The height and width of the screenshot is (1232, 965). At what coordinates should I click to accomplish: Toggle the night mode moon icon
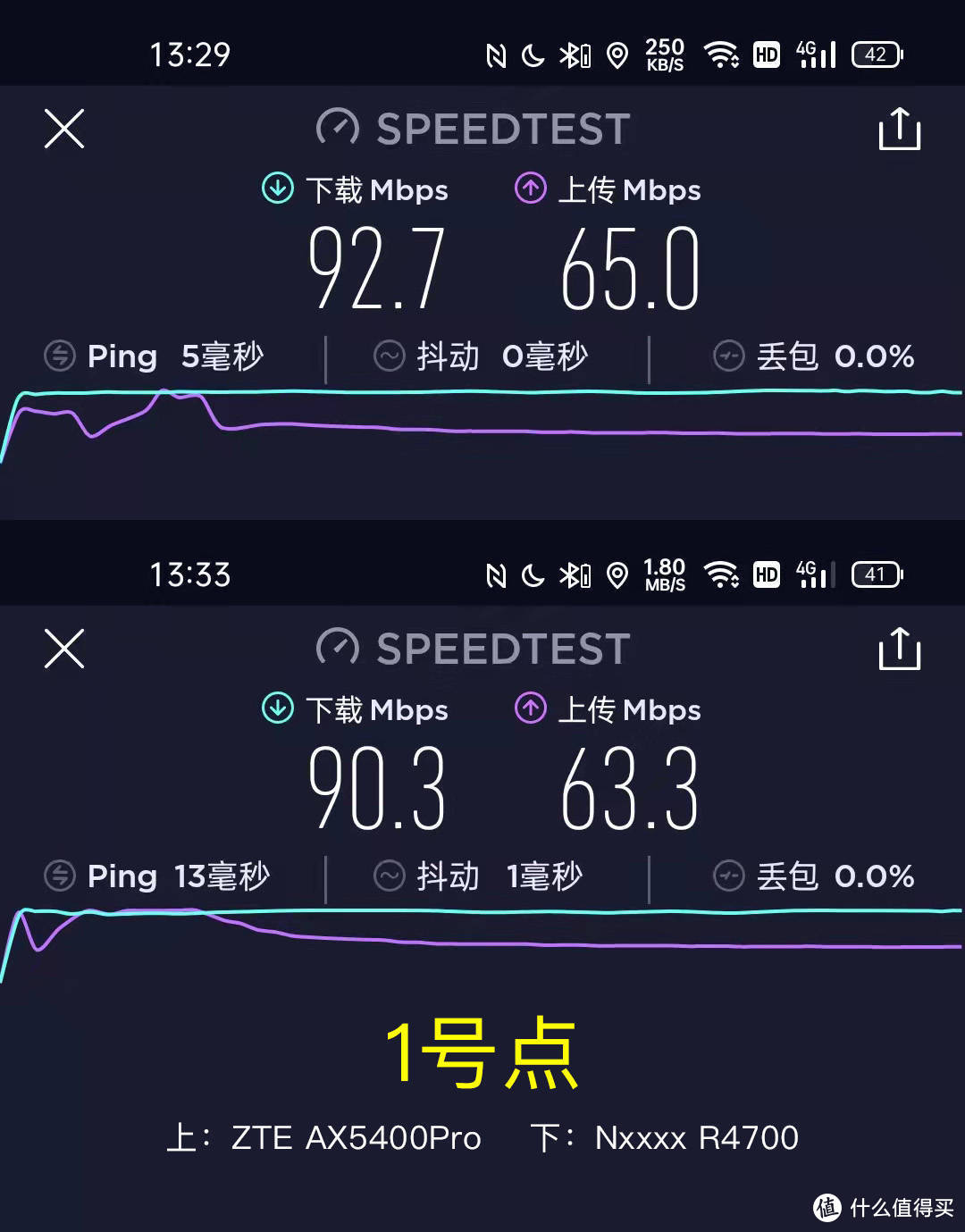[x=533, y=54]
